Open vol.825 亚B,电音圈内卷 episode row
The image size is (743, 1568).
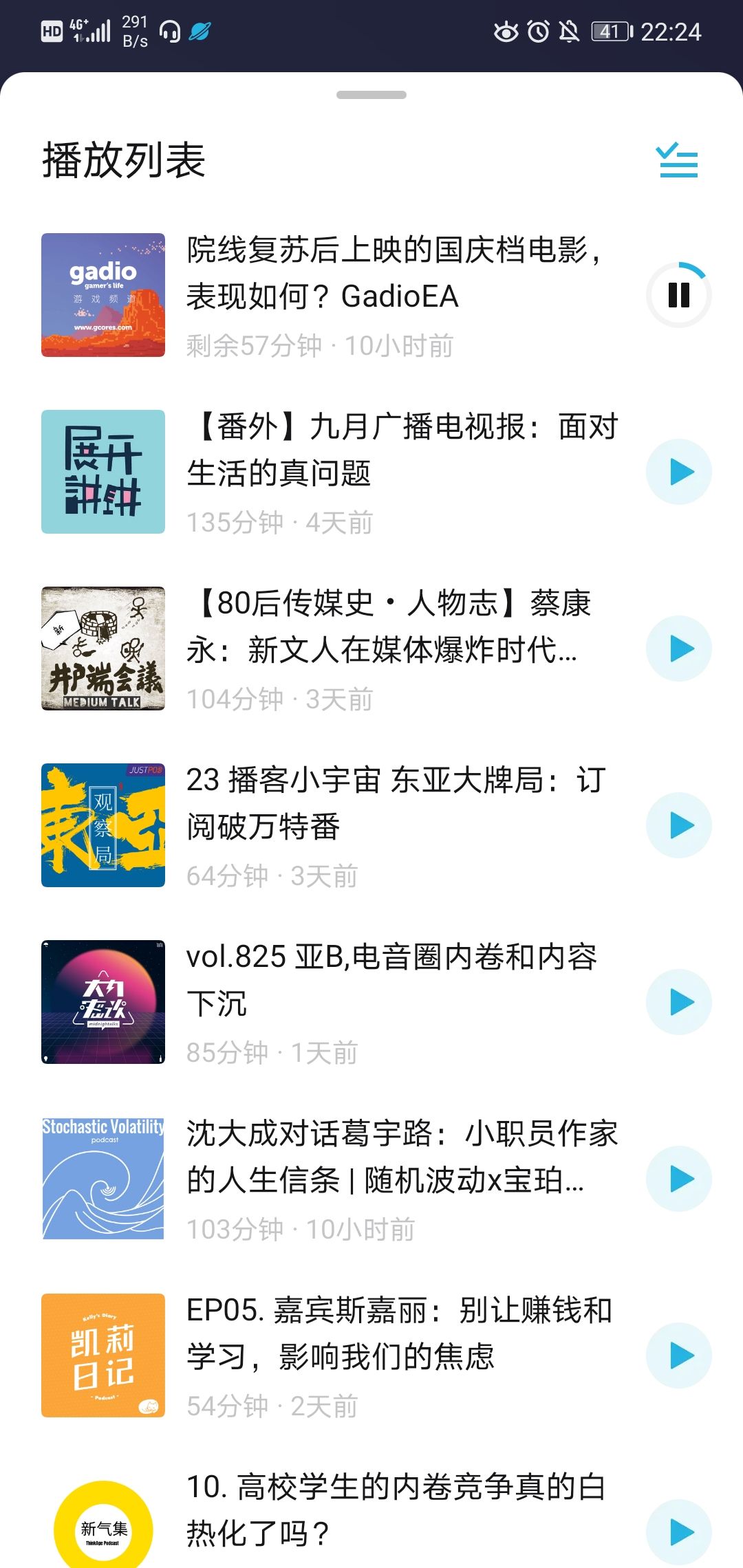point(371,1002)
